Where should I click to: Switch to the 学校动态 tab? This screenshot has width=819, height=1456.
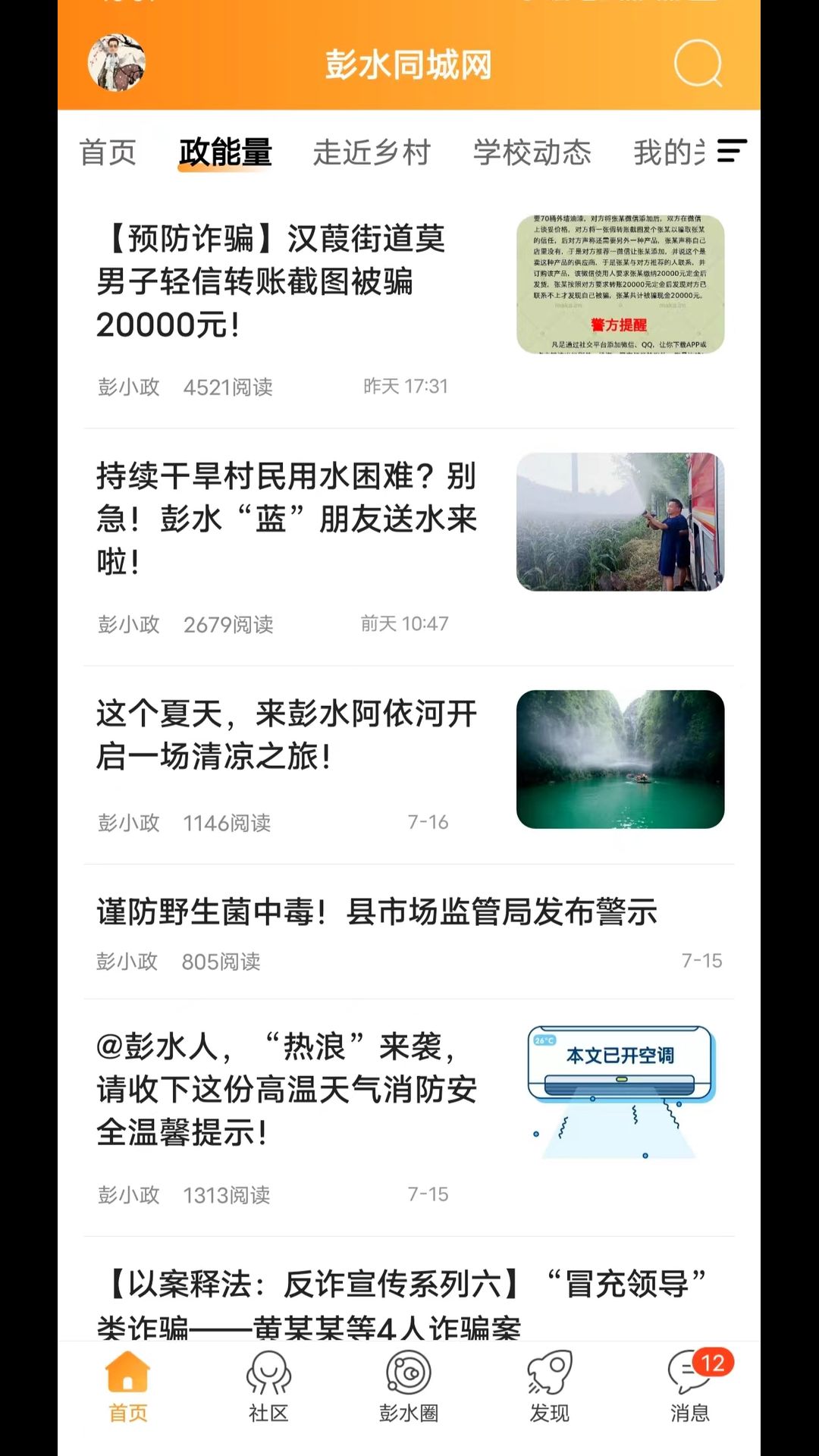click(532, 153)
